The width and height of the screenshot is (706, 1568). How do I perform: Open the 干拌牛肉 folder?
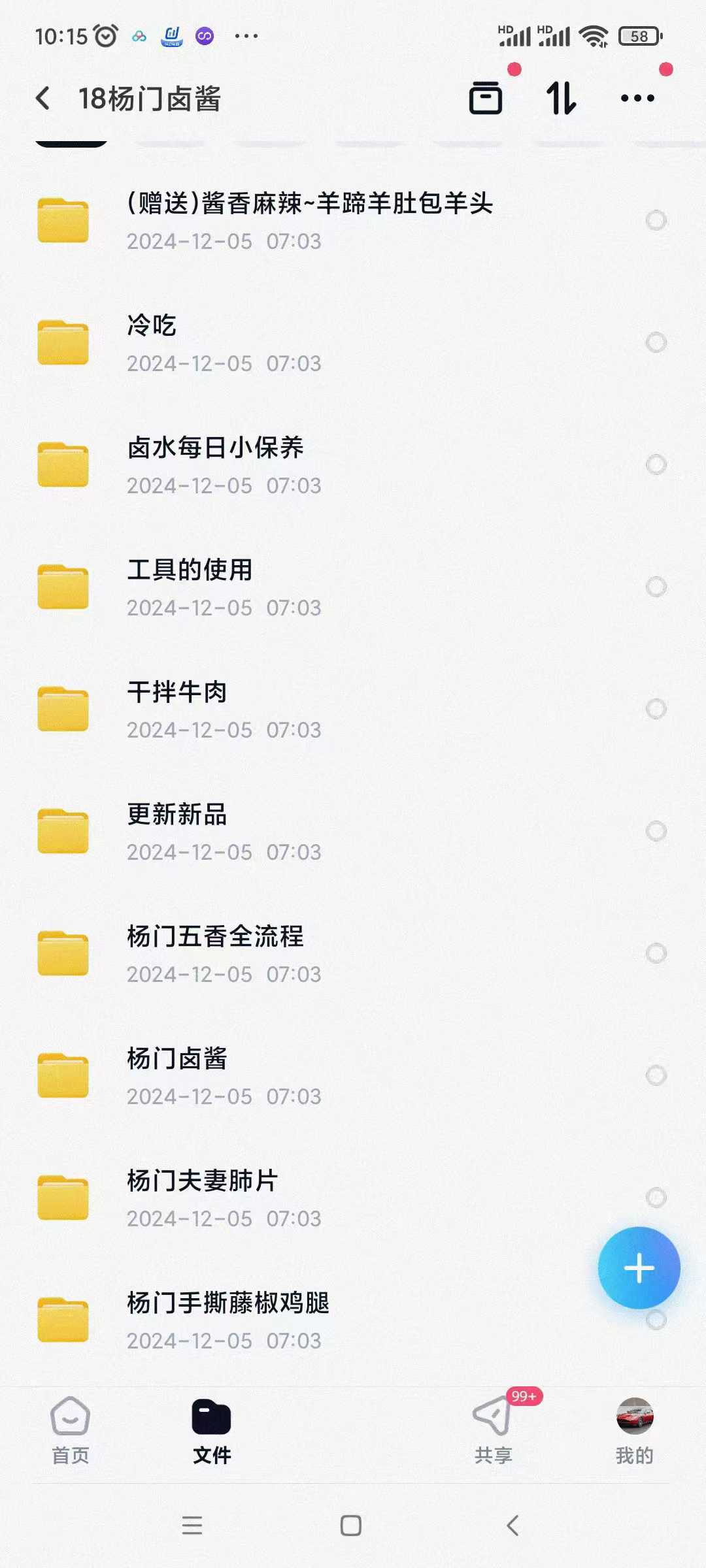[x=261, y=709]
